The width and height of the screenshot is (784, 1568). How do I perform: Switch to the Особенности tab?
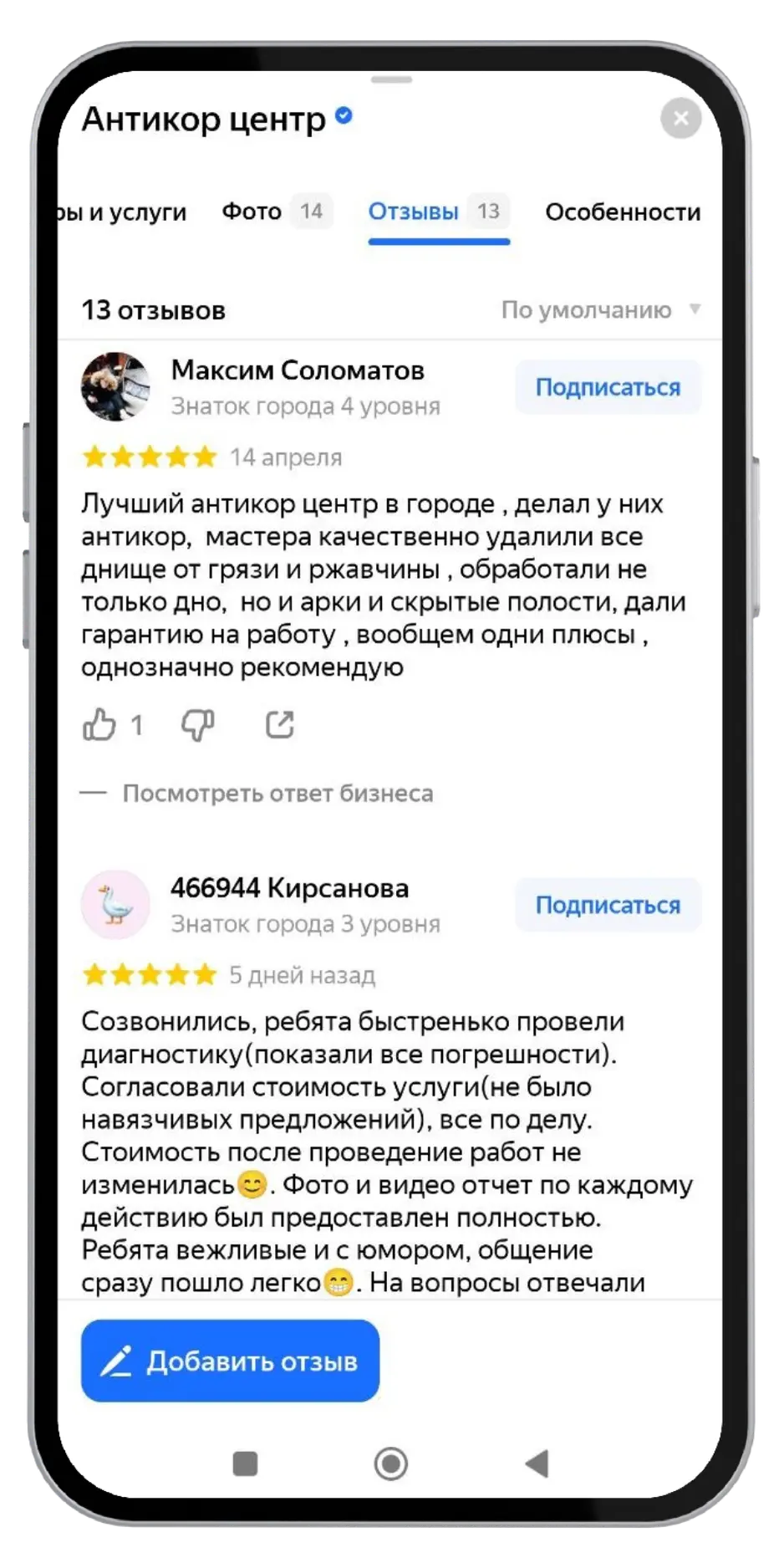623,212
